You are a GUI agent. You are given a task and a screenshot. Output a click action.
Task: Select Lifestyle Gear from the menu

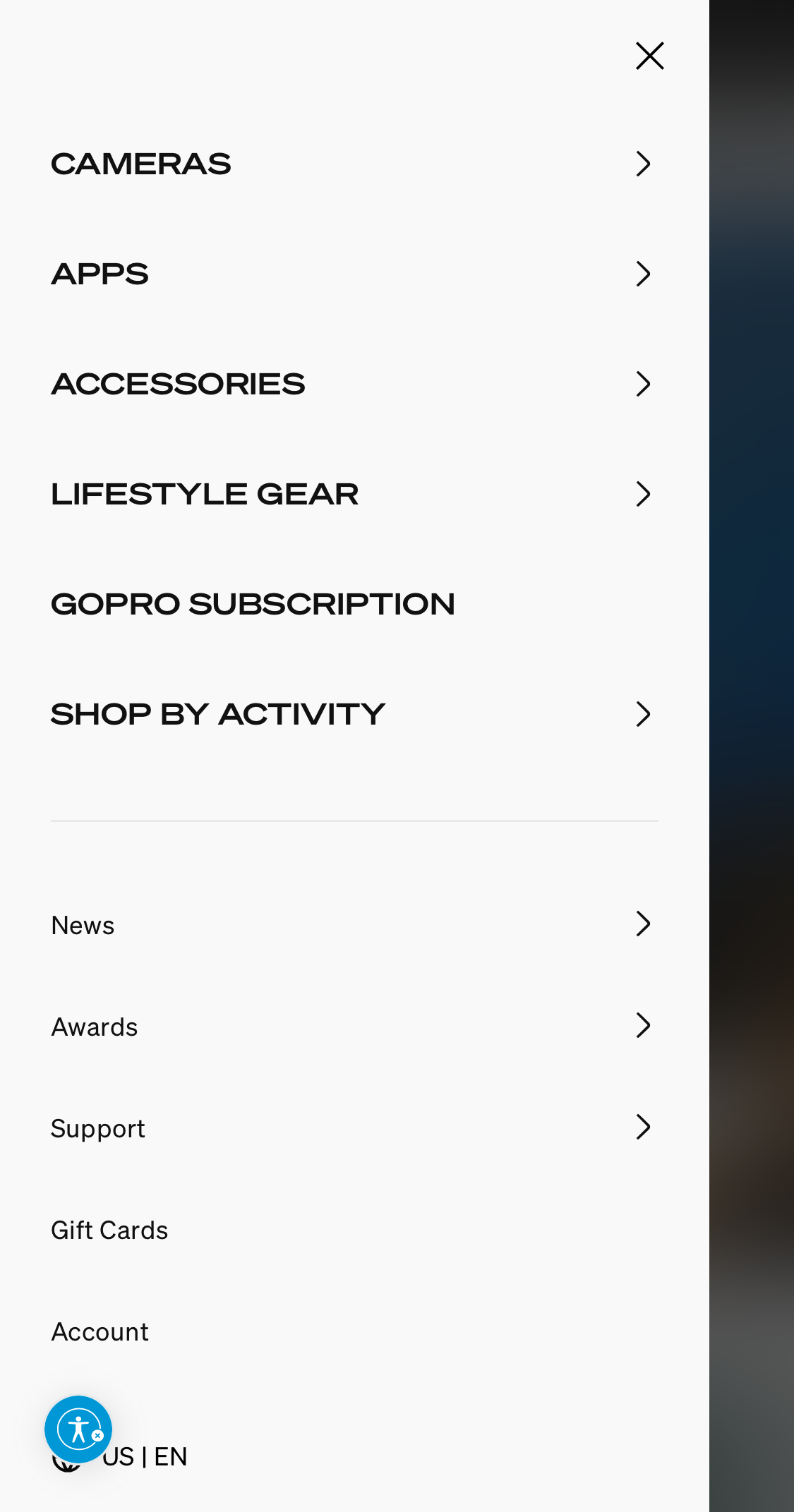(204, 493)
